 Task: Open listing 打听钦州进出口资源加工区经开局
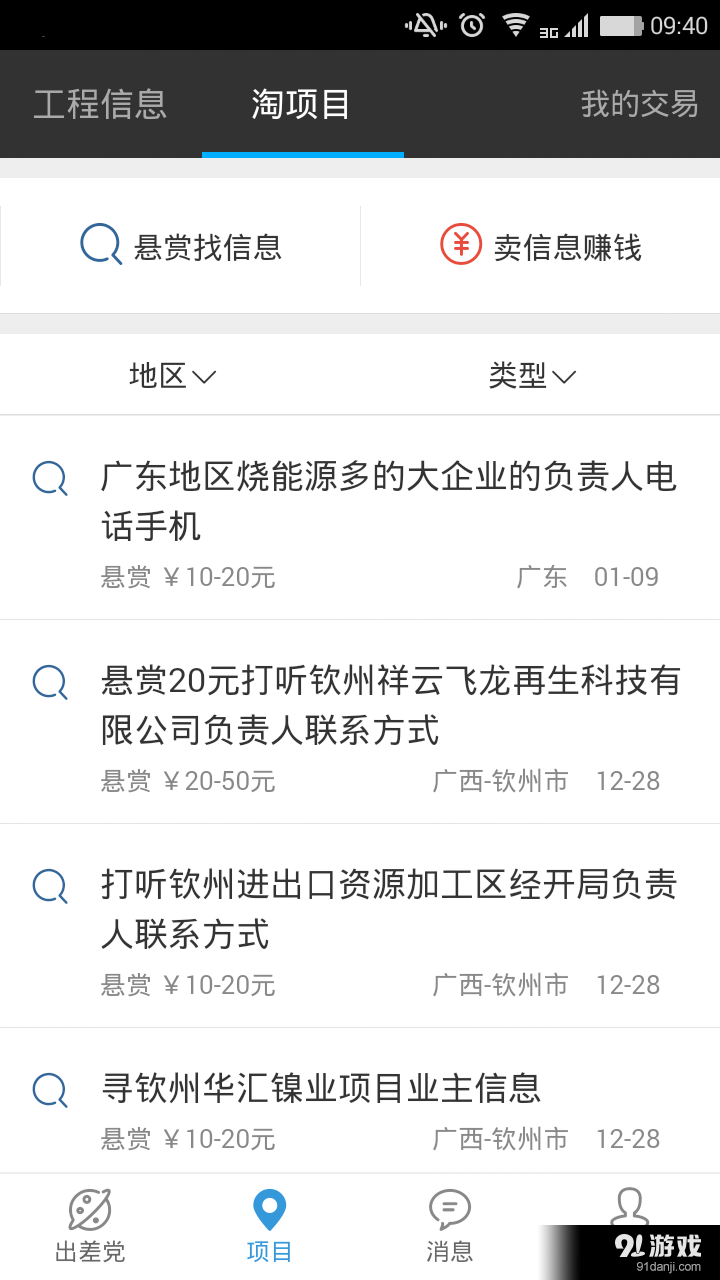(x=390, y=910)
